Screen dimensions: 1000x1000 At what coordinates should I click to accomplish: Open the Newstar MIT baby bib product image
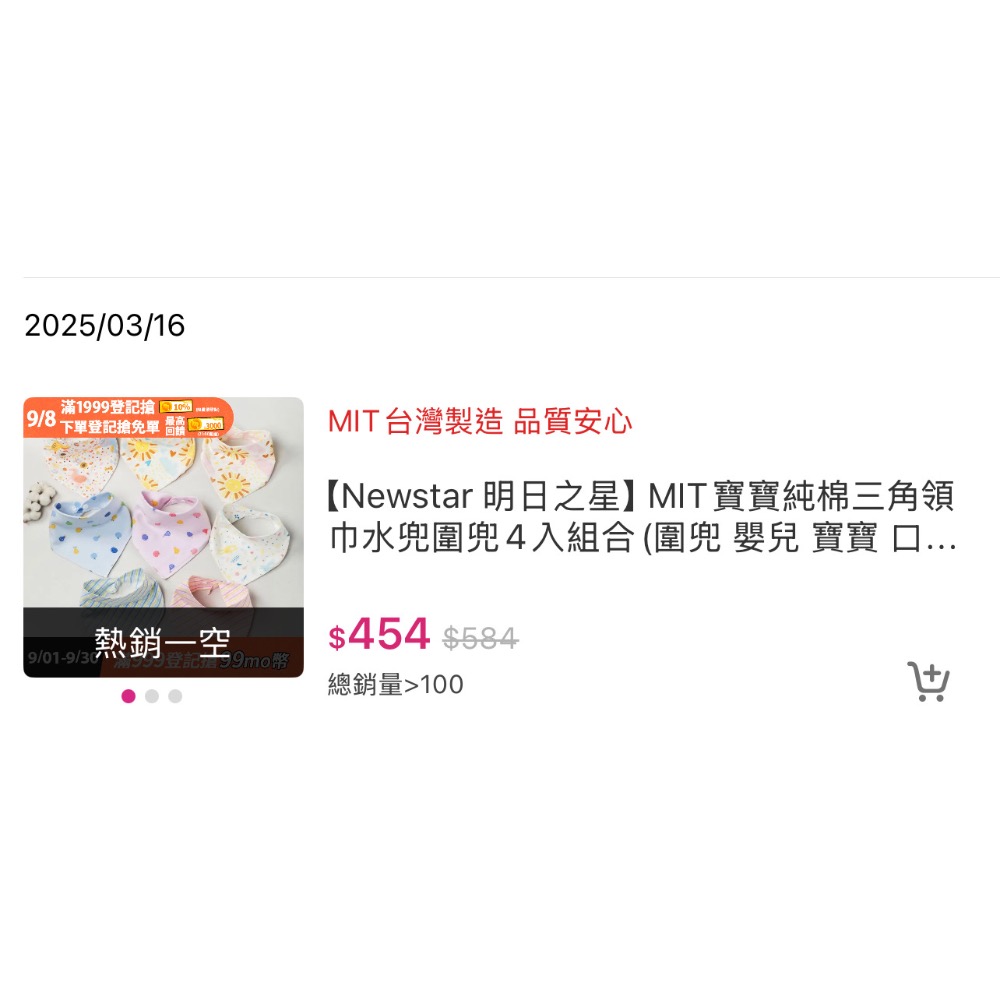pyautogui.click(x=163, y=536)
